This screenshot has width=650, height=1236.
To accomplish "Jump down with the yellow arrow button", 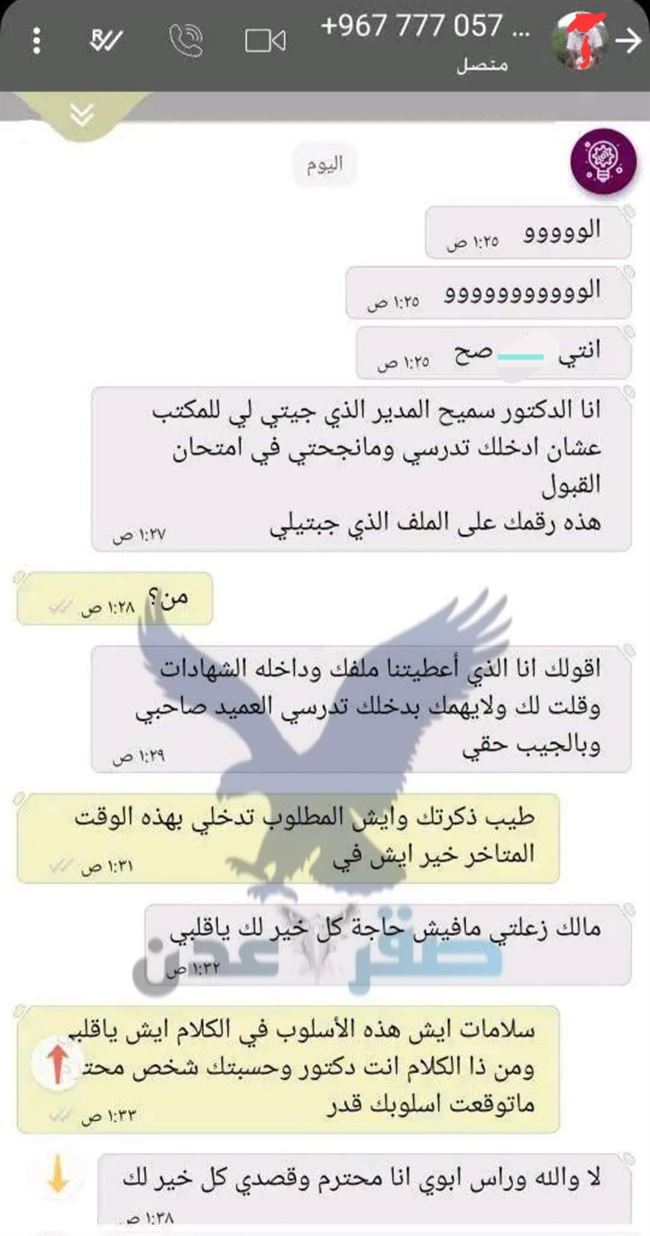I will pos(57,1179).
